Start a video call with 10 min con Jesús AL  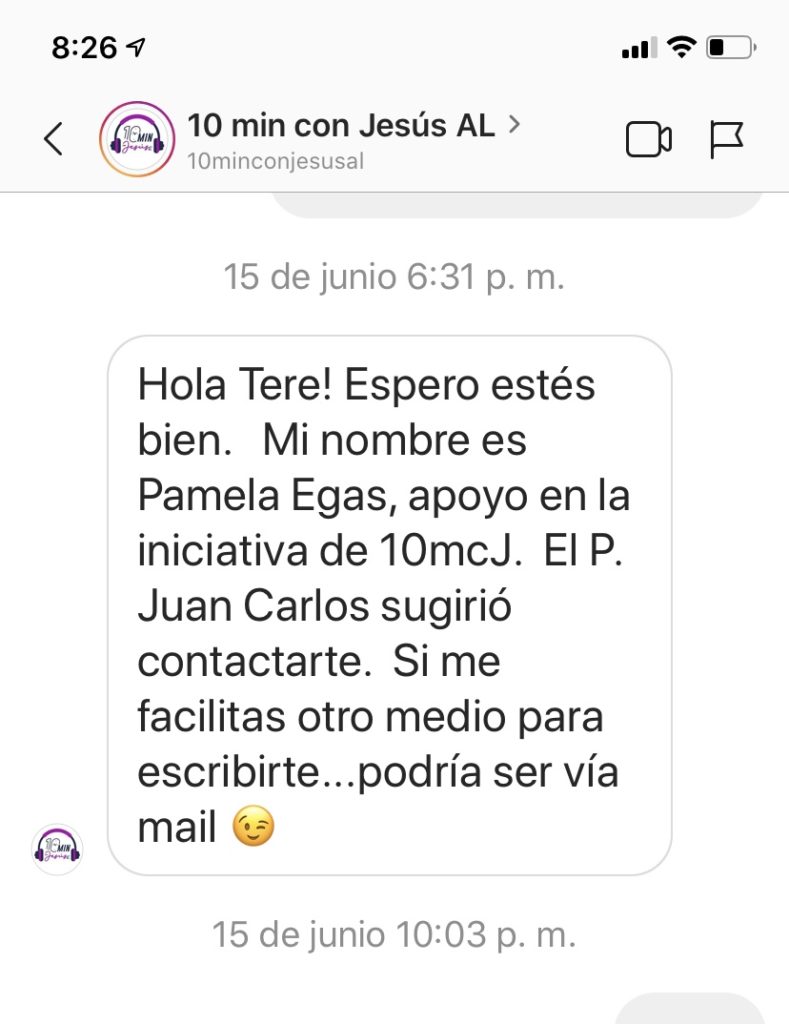tap(648, 140)
